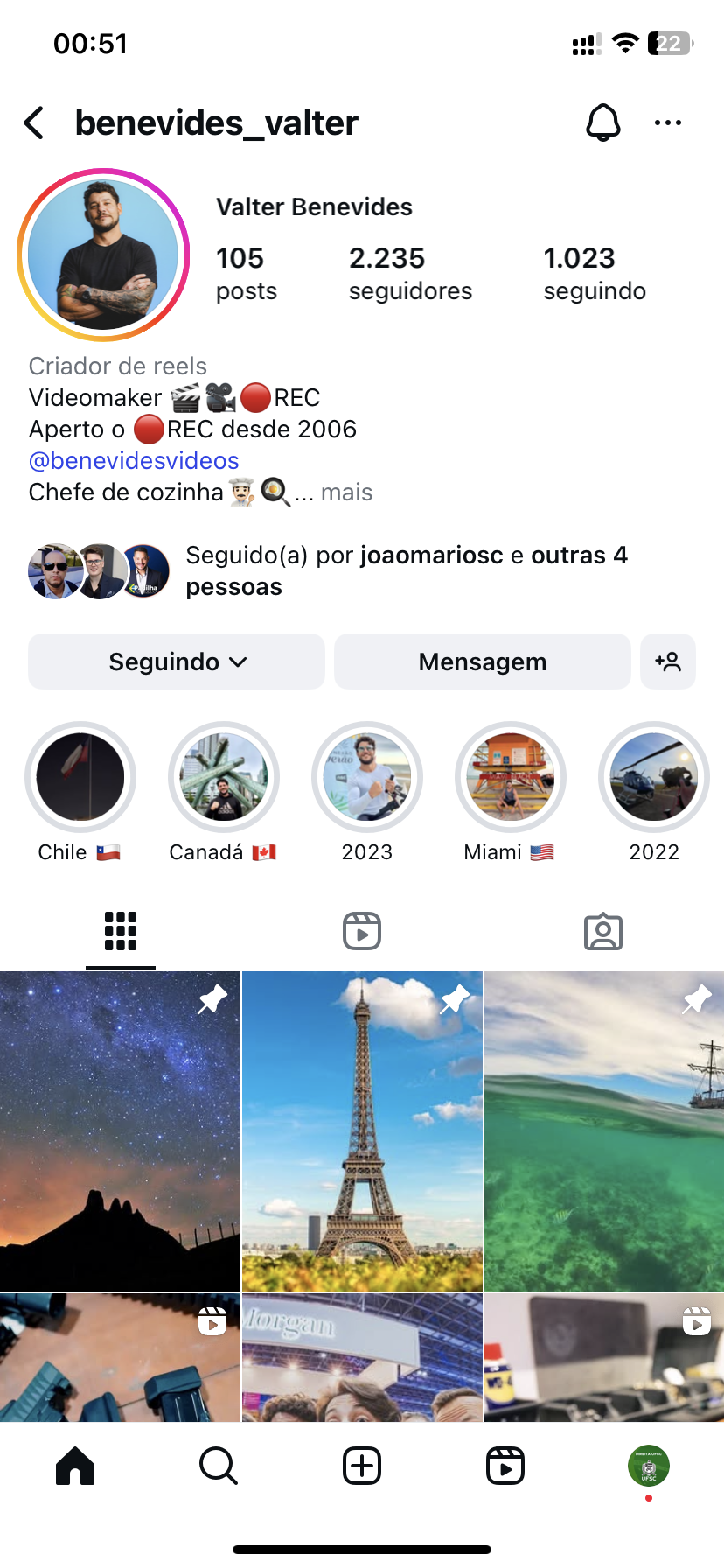This screenshot has height=1568, width=724.
Task: Open the three-dot options menu
Action: tap(668, 123)
